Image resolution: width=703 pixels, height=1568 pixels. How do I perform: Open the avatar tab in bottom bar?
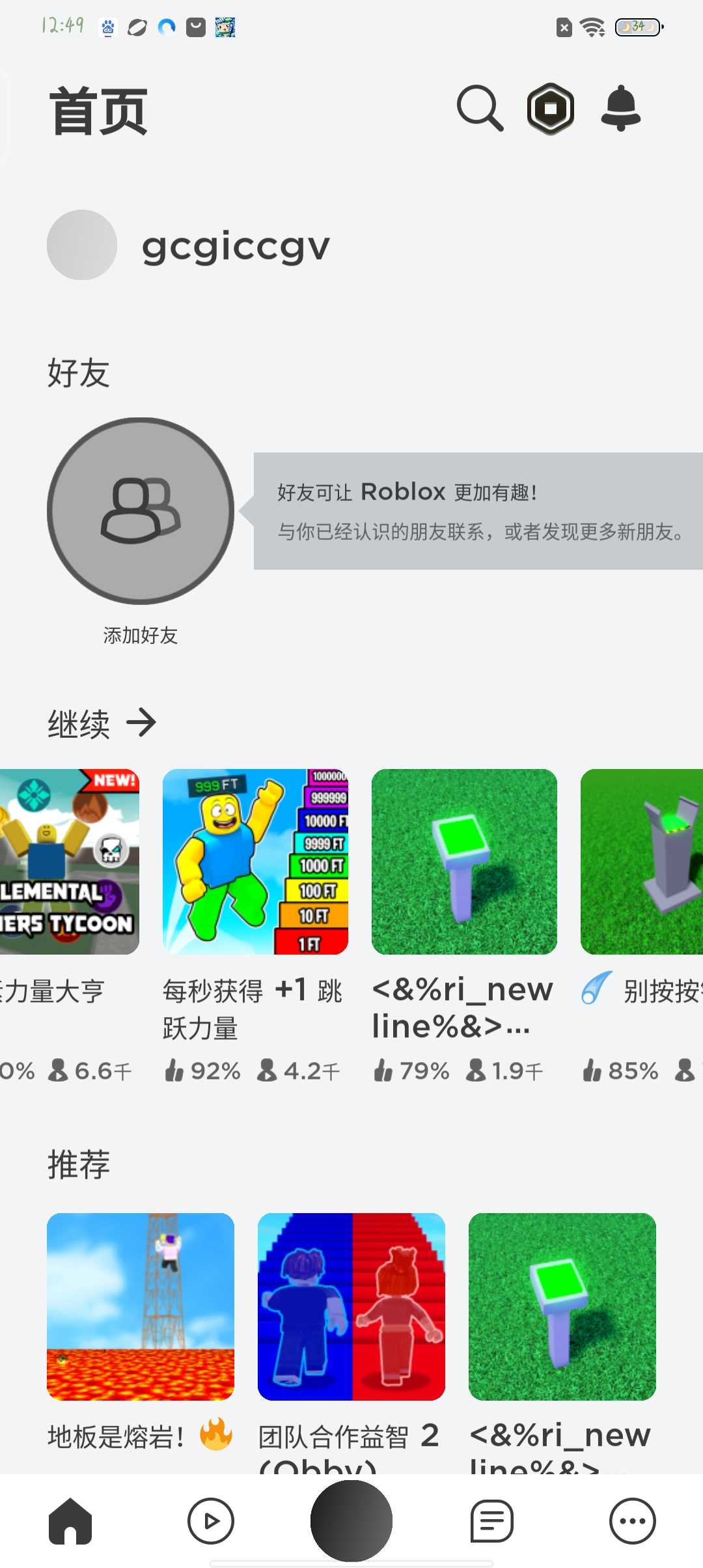351,1521
